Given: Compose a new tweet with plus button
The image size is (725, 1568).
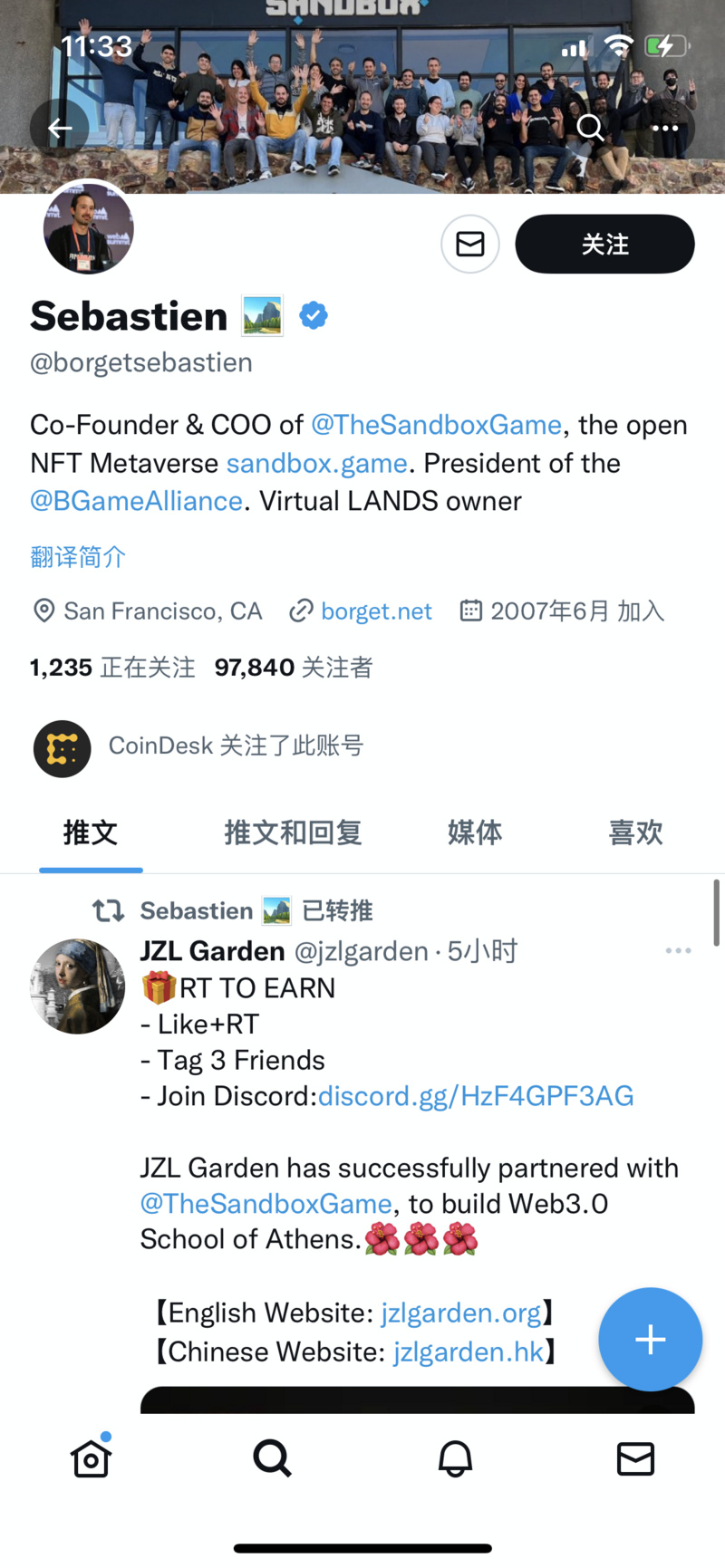Looking at the screenshot, I should 650,1339.
